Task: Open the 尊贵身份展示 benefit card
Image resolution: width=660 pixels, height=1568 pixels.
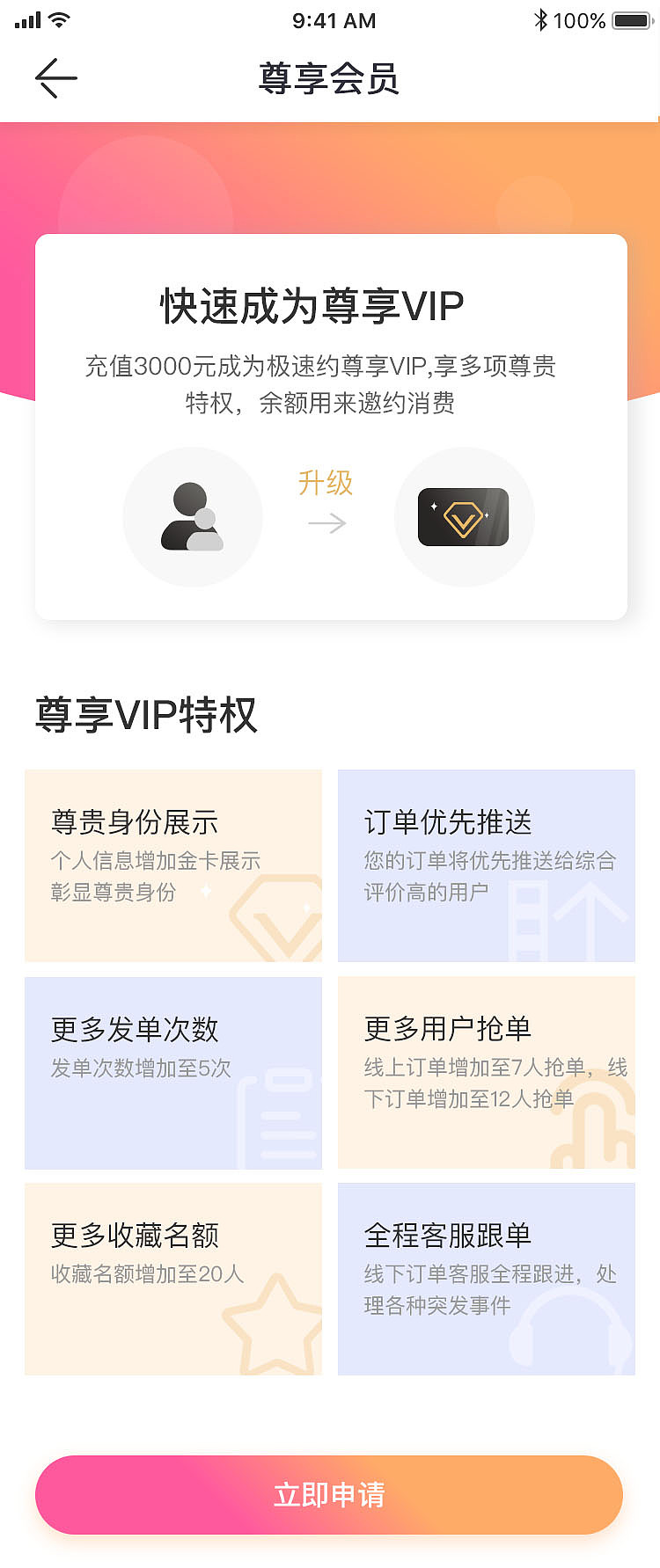Action: click(172, 866)
